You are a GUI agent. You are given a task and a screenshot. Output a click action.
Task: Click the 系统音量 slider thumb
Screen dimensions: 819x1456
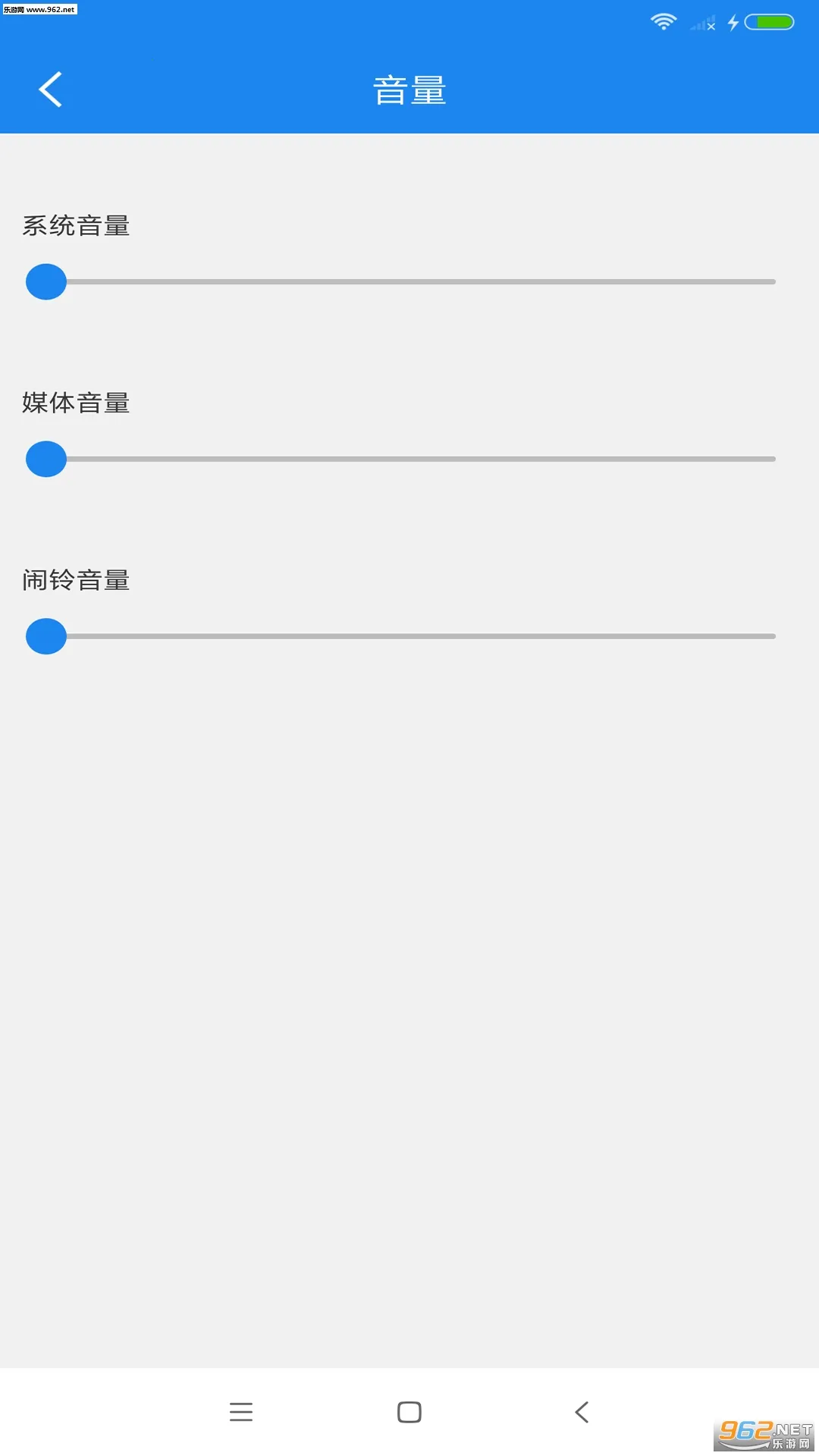pyautogui.click(x=45, y=281)
